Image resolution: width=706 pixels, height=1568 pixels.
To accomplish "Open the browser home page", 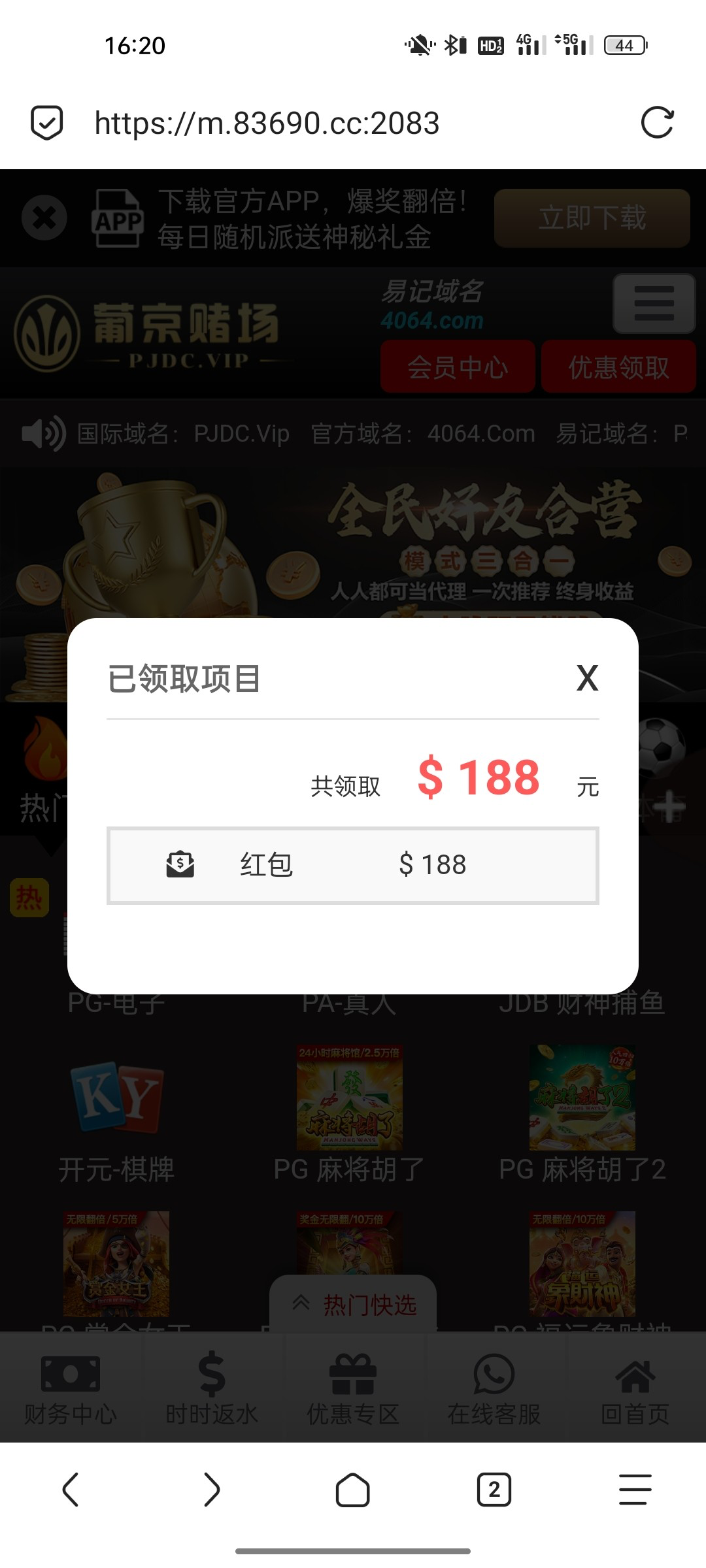I will click(x=352, y=1490).
